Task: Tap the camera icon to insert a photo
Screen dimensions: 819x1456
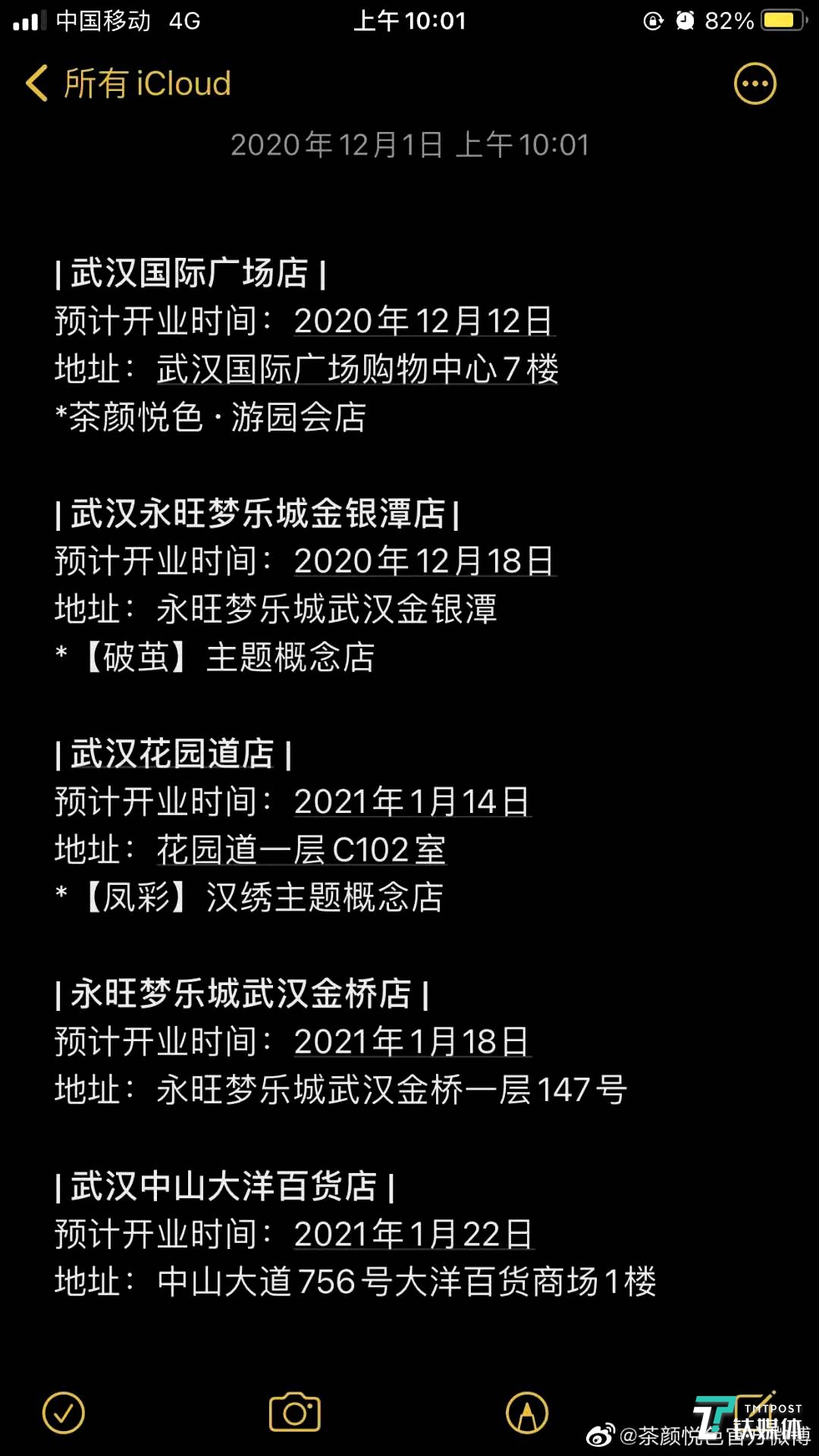Action: pyautogui.click(x=293, y=1412)
